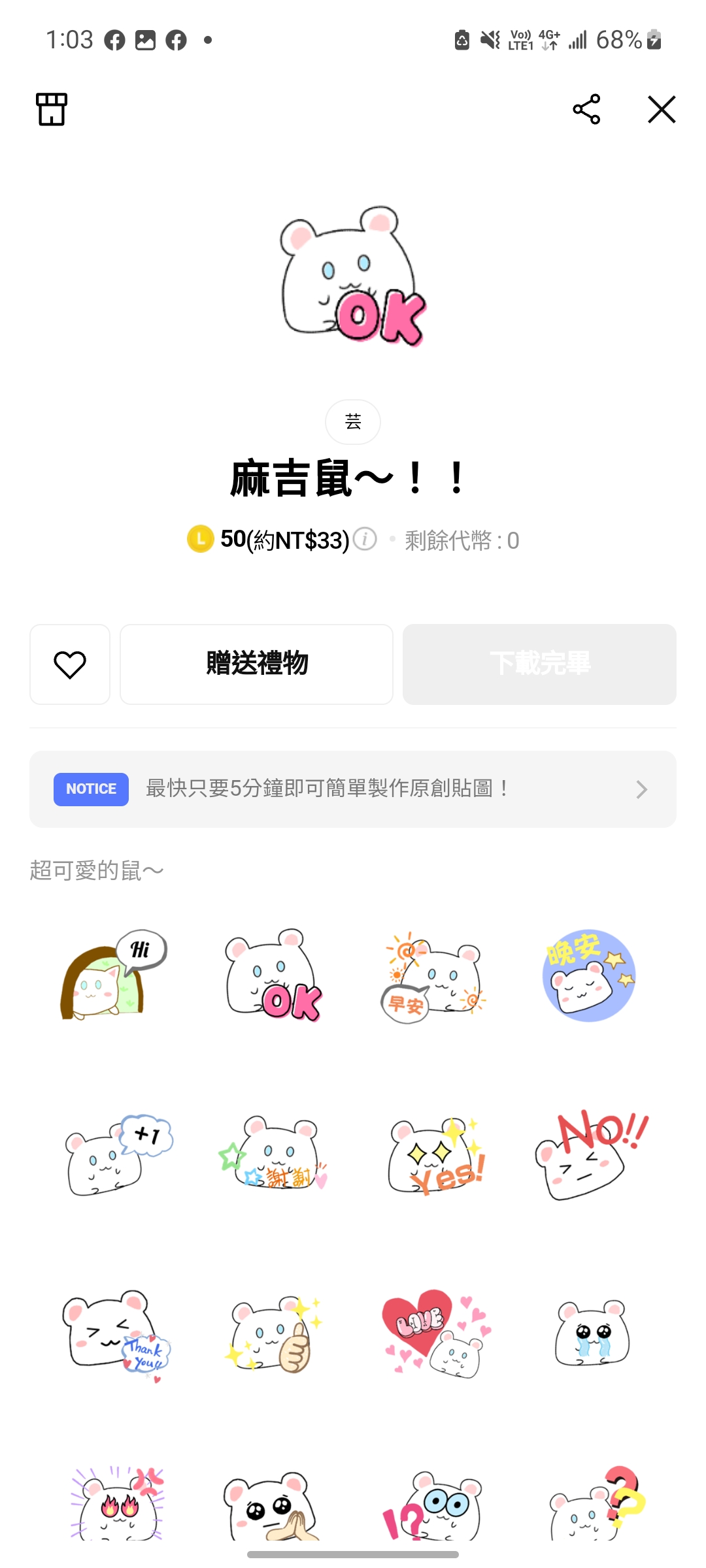Preview the 早安 sticker
Screen dimensions: 706x1568
coord(433,977)
